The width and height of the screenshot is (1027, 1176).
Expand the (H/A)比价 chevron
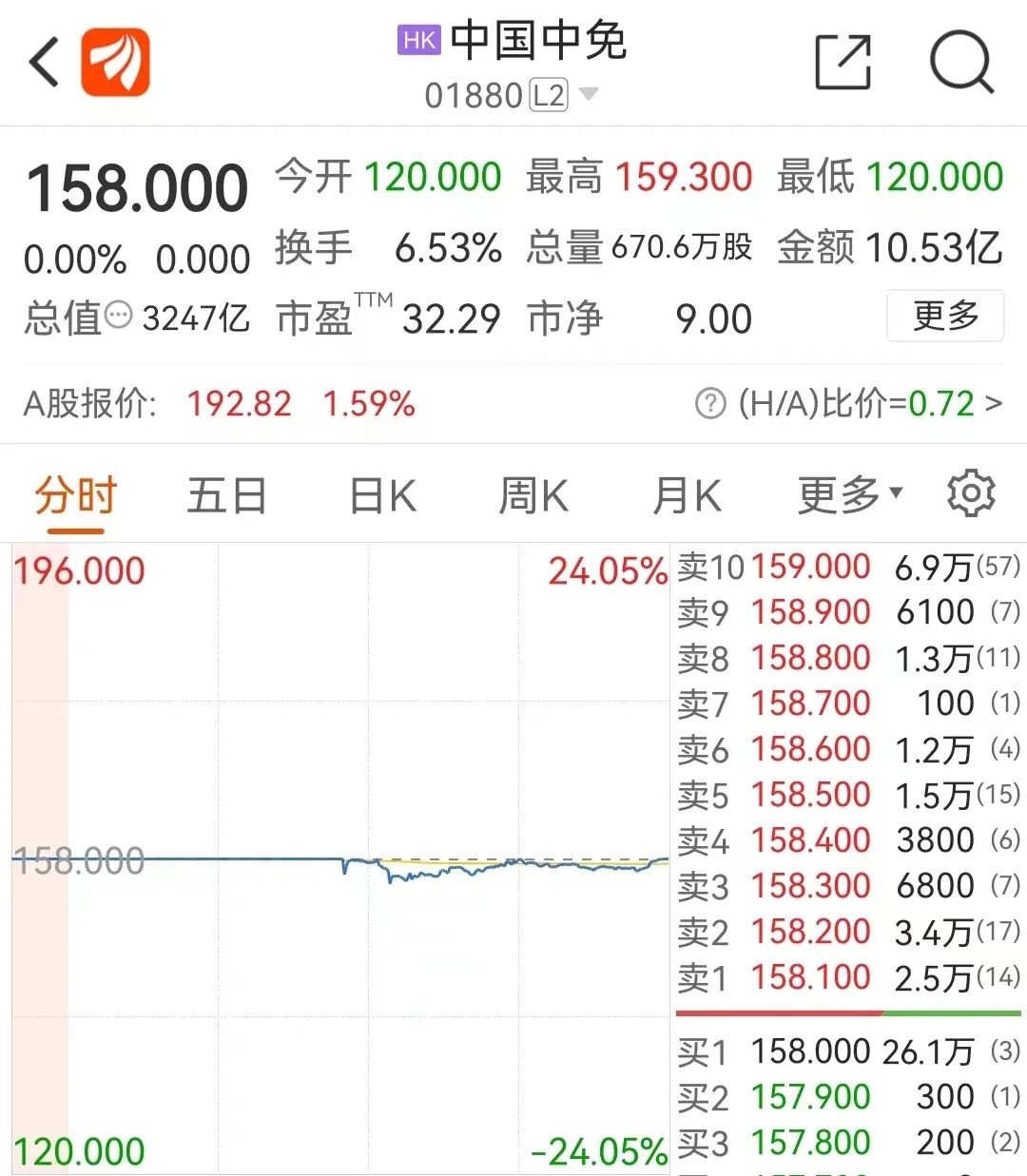click(996, 404)
